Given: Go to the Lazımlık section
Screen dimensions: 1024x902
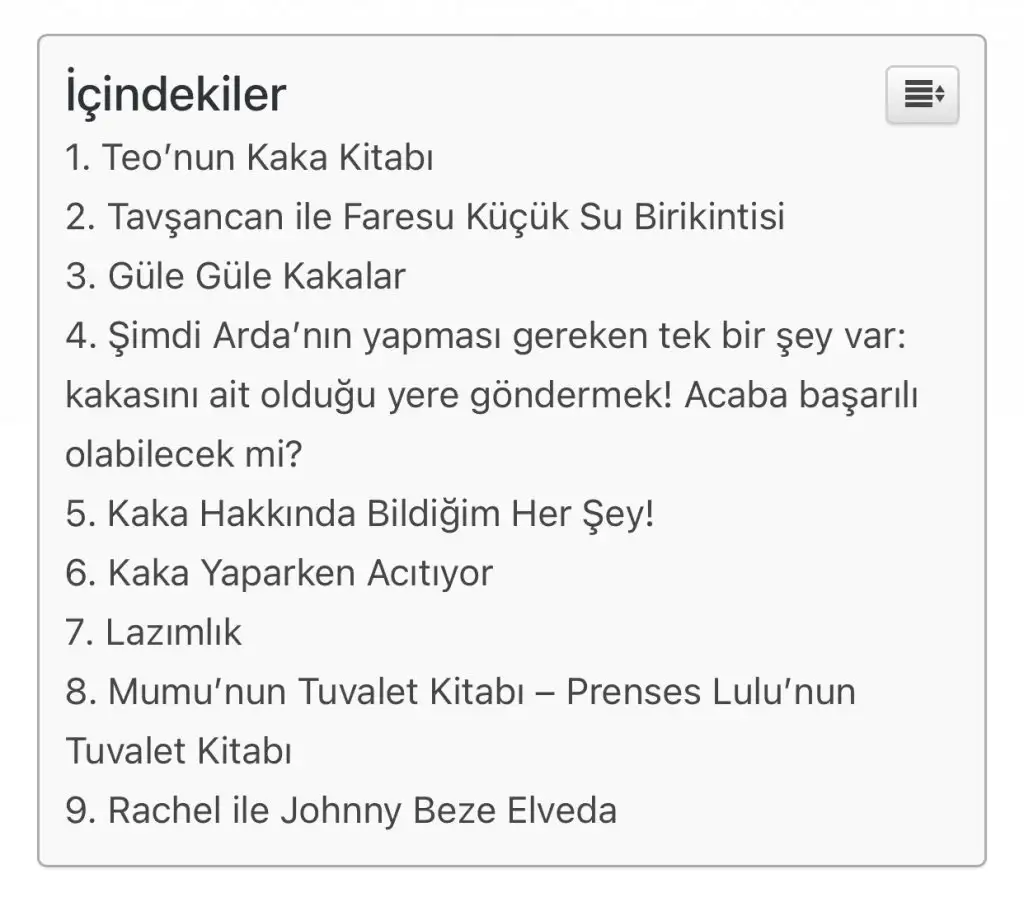Looking at the screenshot, I should 154,632.
